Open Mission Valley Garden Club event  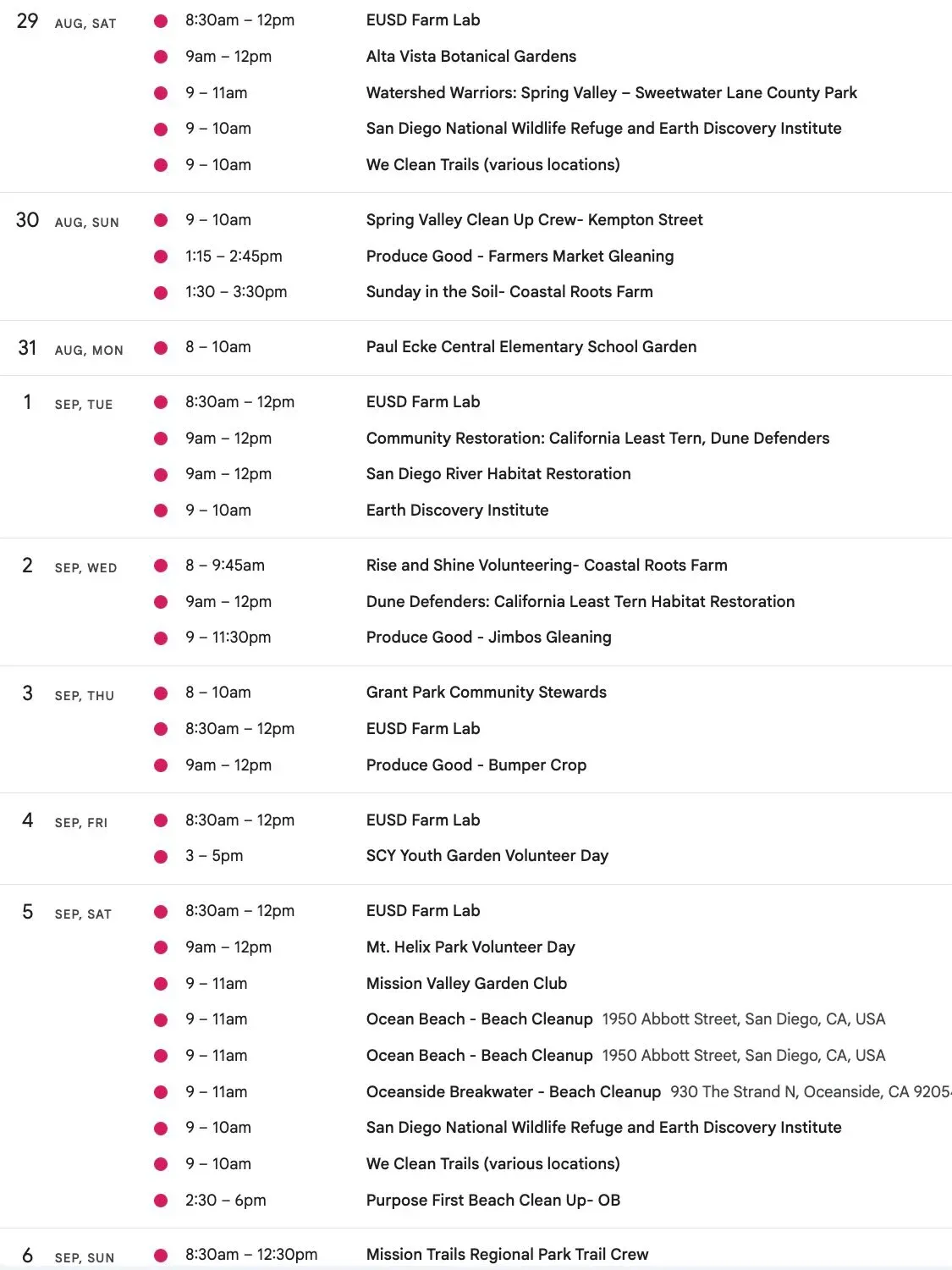[466, 984]
